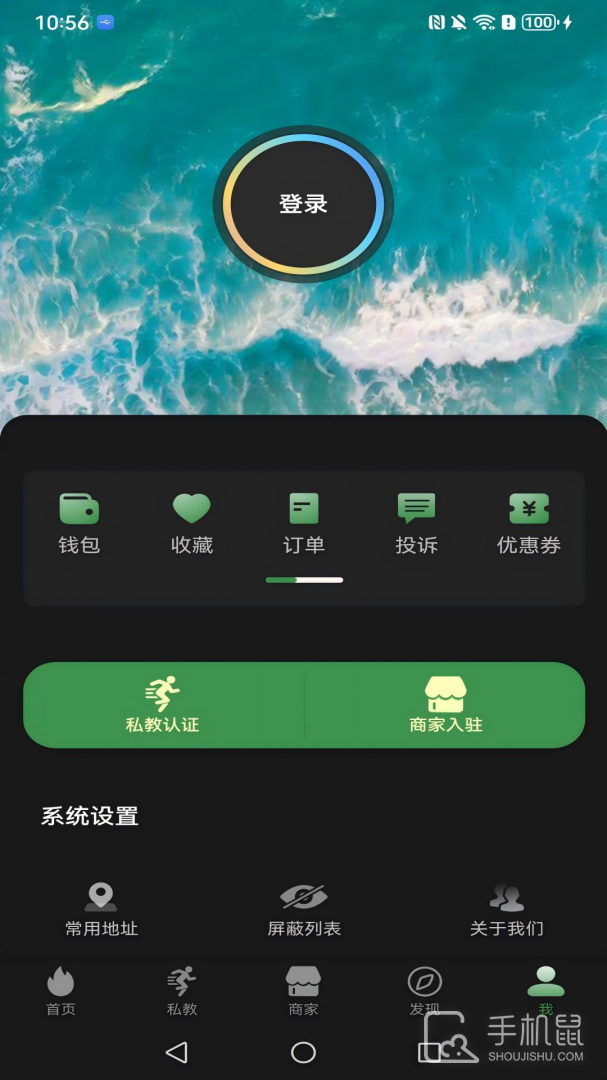Viewport: 607px width, 1080px height.
Task: Open 投诉 complaints
Action: tap(416, 523)
